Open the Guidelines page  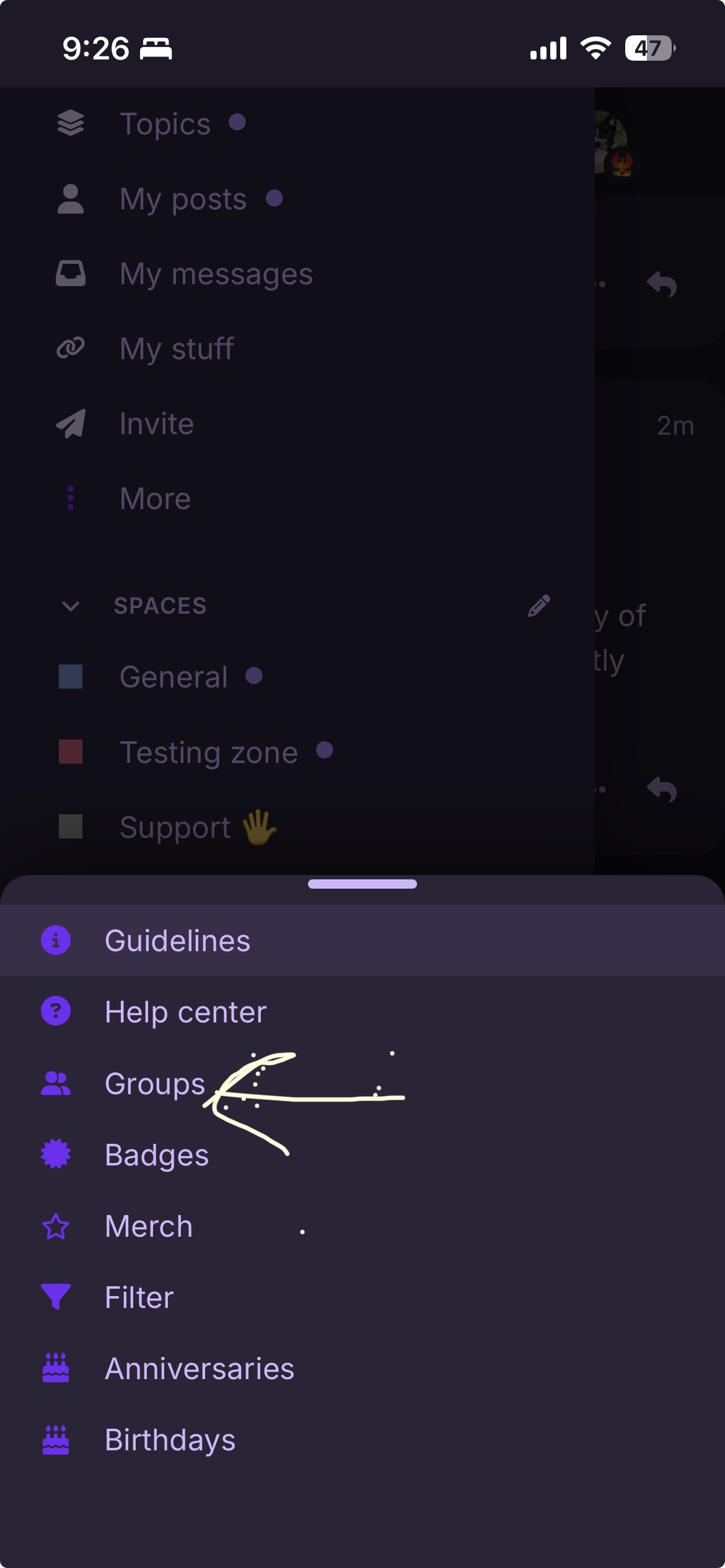[x=177, y=941]
